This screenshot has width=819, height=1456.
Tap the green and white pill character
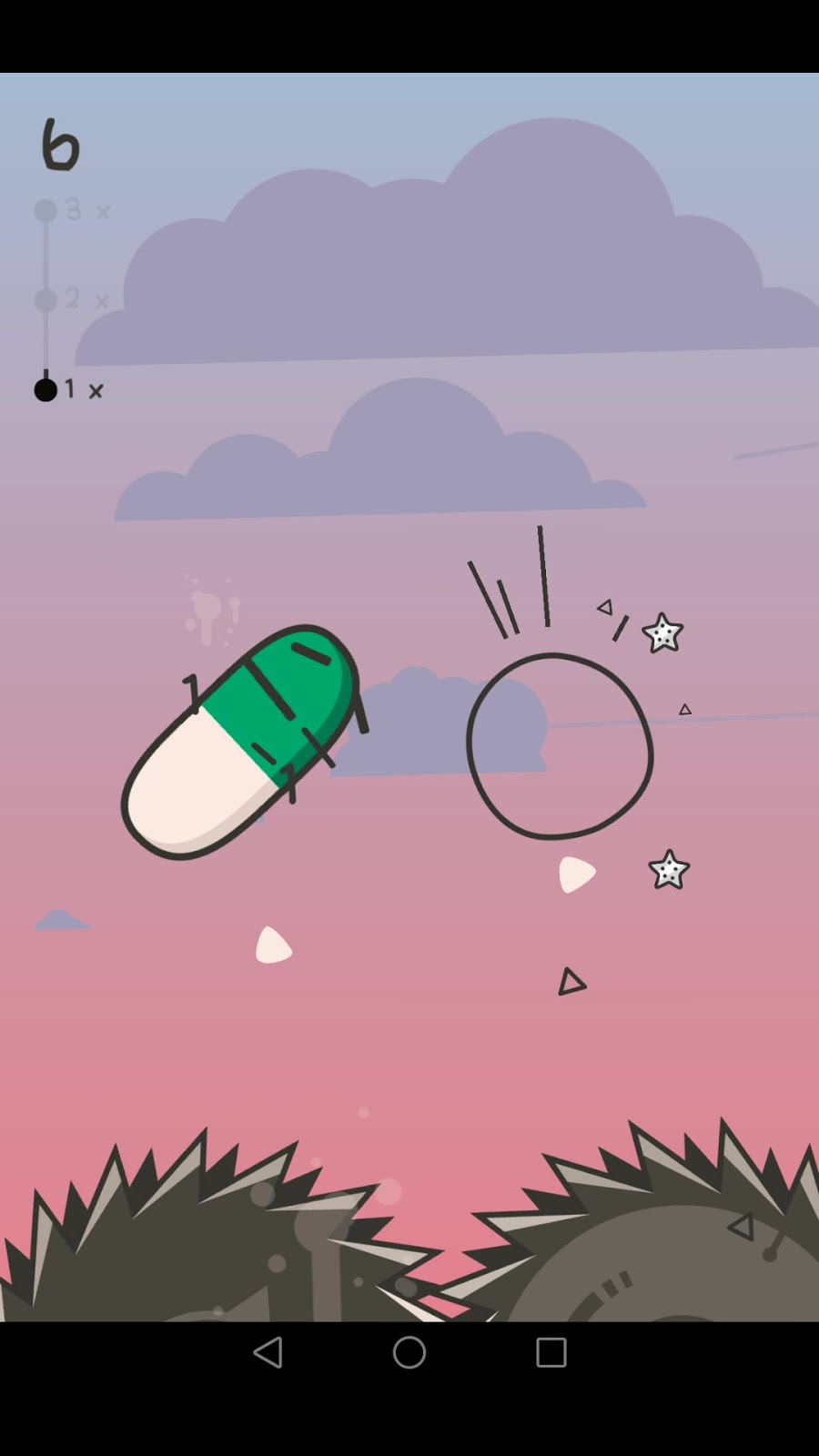pos(239,742)
